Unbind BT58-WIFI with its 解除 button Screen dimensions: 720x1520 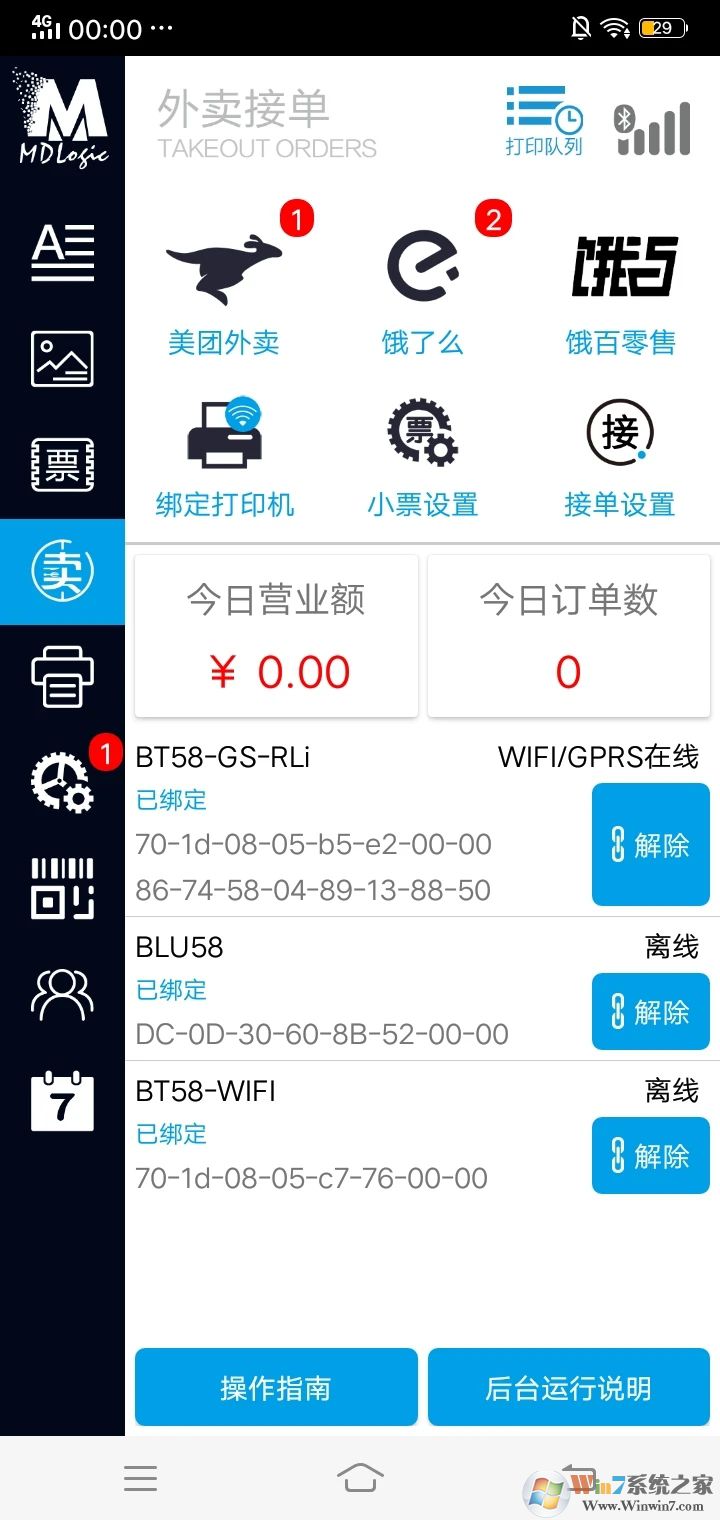pyautogui.click(x=650, y=1156)
